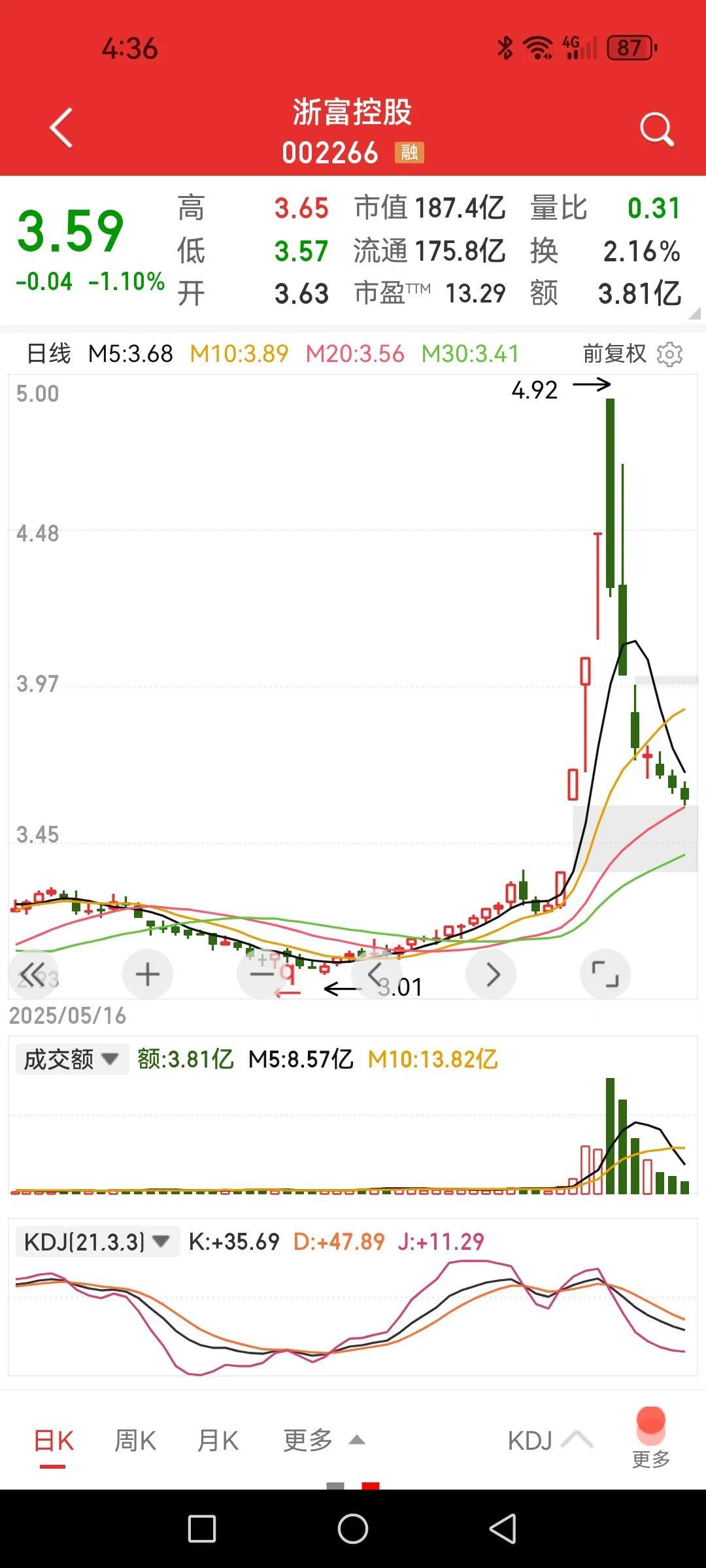Open the red 更多 button at bottom right
This screenshot has width=706, height=1568.
coord(651,1437)
